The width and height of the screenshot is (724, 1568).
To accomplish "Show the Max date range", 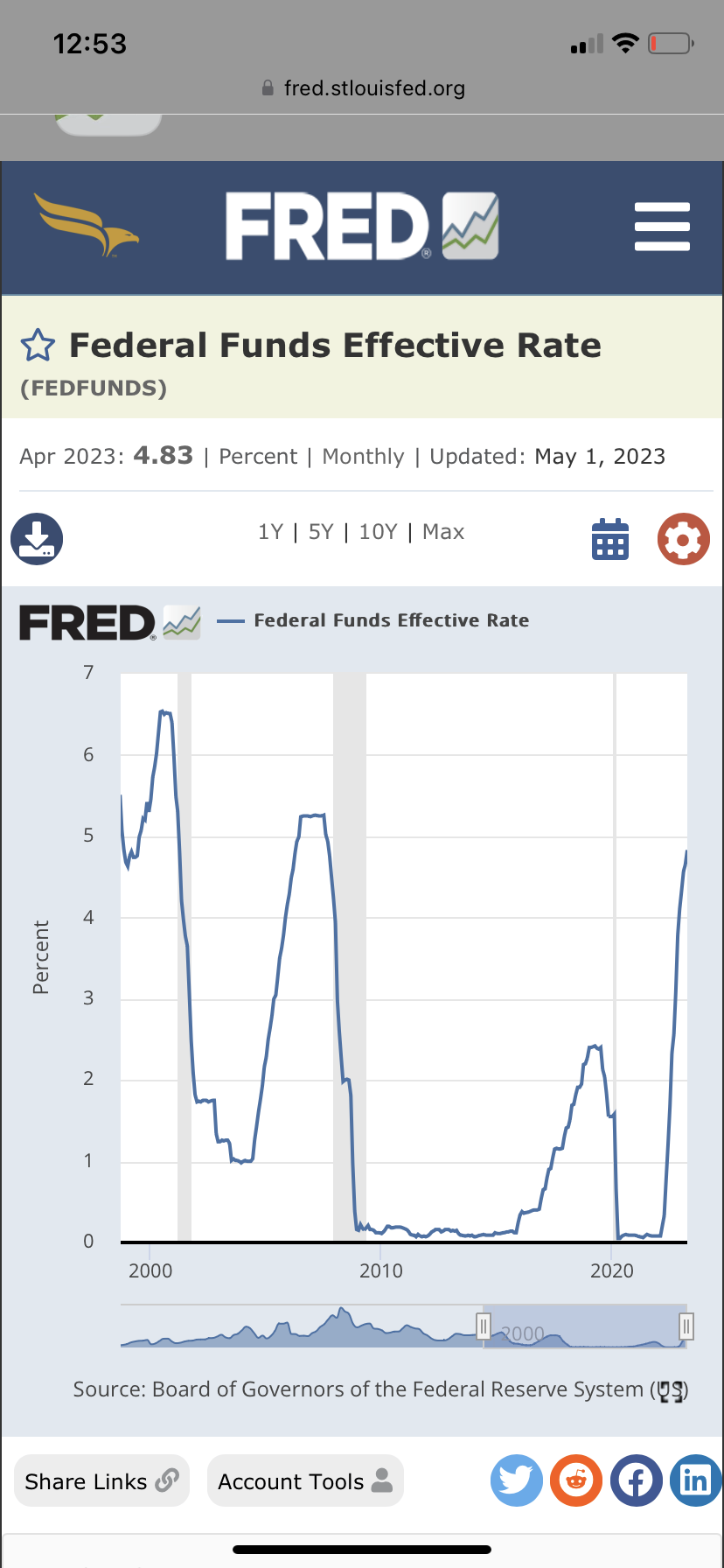I will 443,532.
